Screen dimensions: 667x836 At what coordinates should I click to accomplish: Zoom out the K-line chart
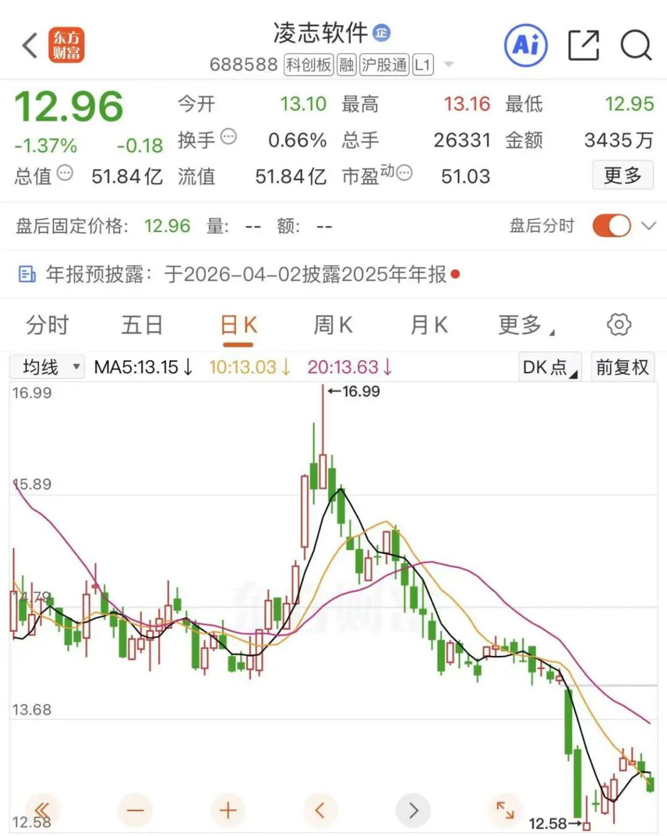click(135, 809)
